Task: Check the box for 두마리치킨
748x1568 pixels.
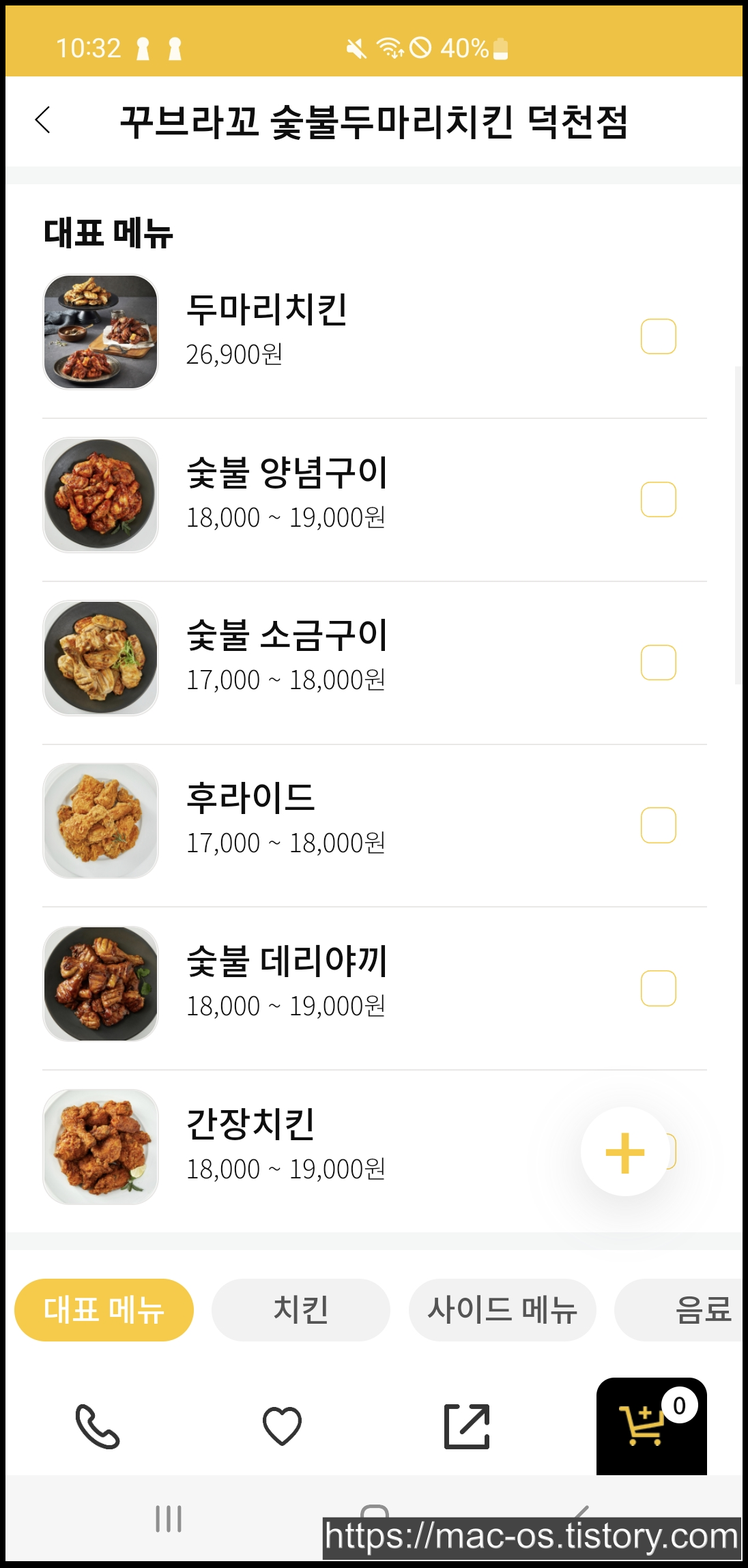Action: pyautogui.click(x=658, y=336)
